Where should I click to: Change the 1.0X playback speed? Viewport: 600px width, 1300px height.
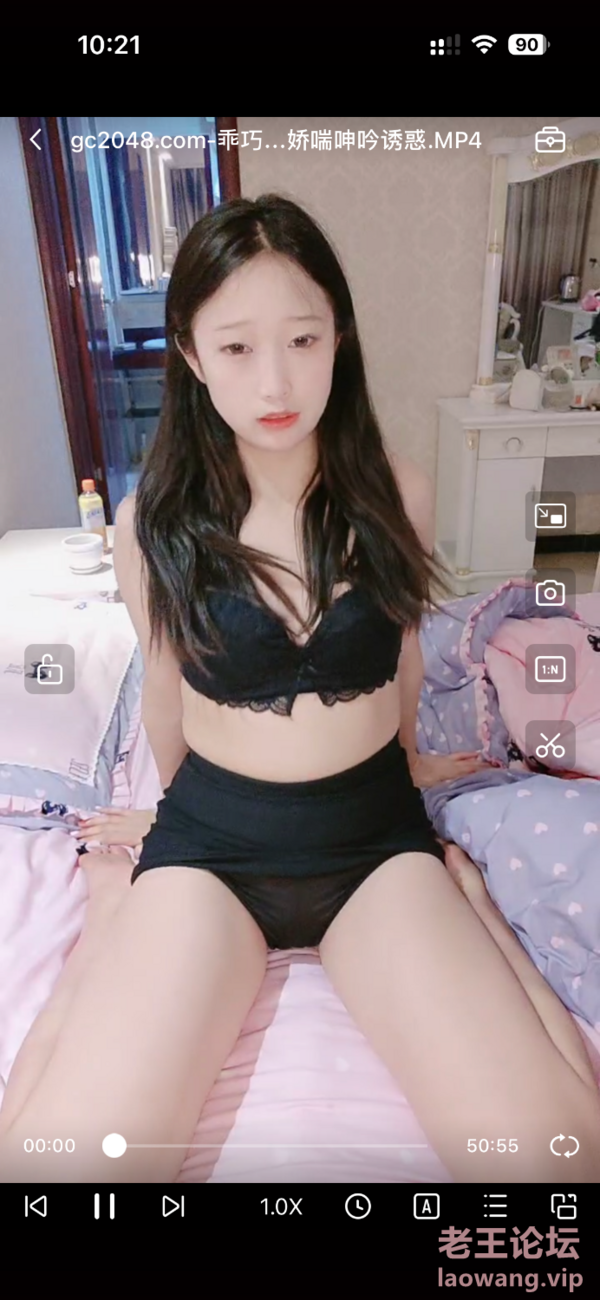[x=281, y=1207]
